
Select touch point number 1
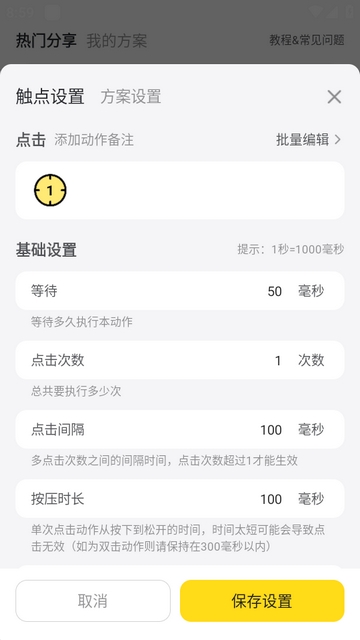tap(50, 190)
